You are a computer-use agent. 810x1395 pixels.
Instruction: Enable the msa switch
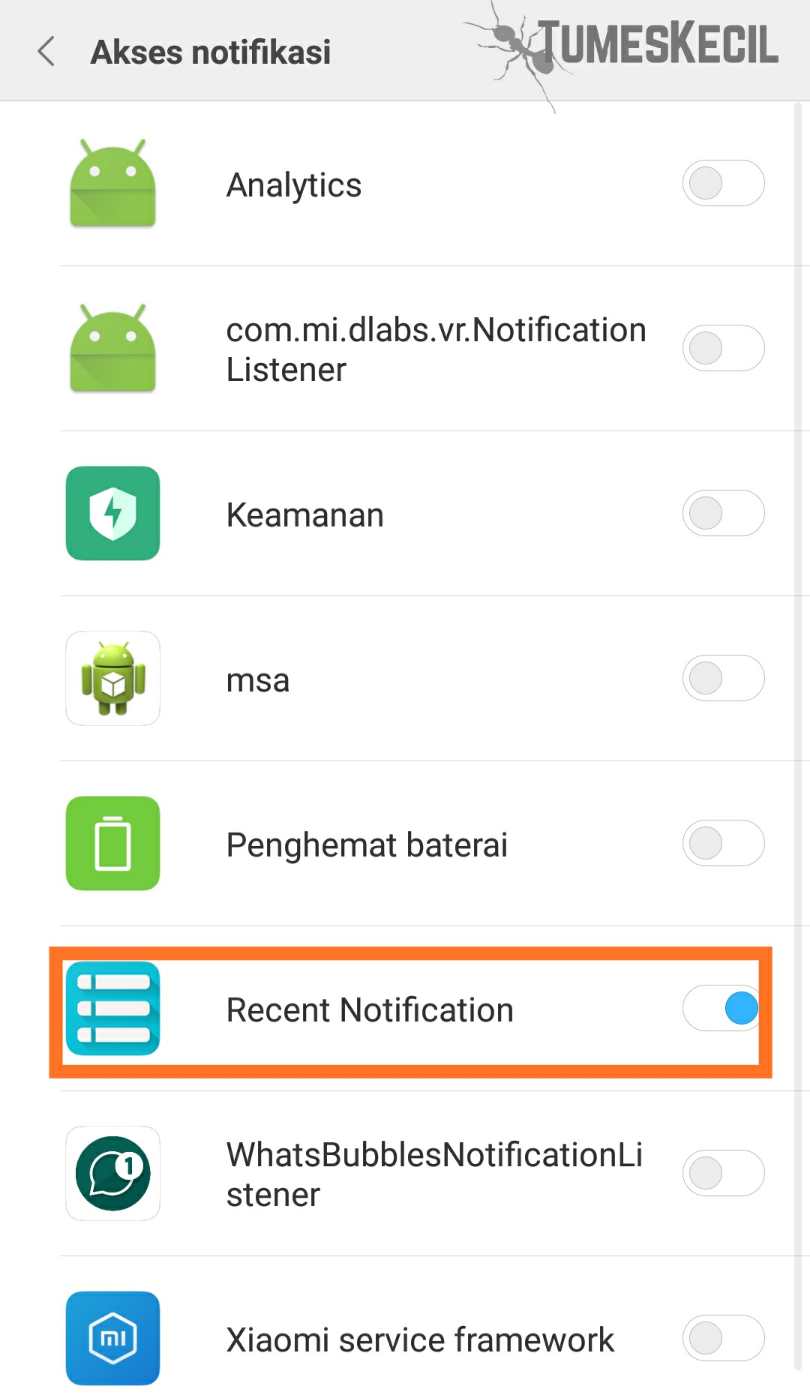point(723,679)
